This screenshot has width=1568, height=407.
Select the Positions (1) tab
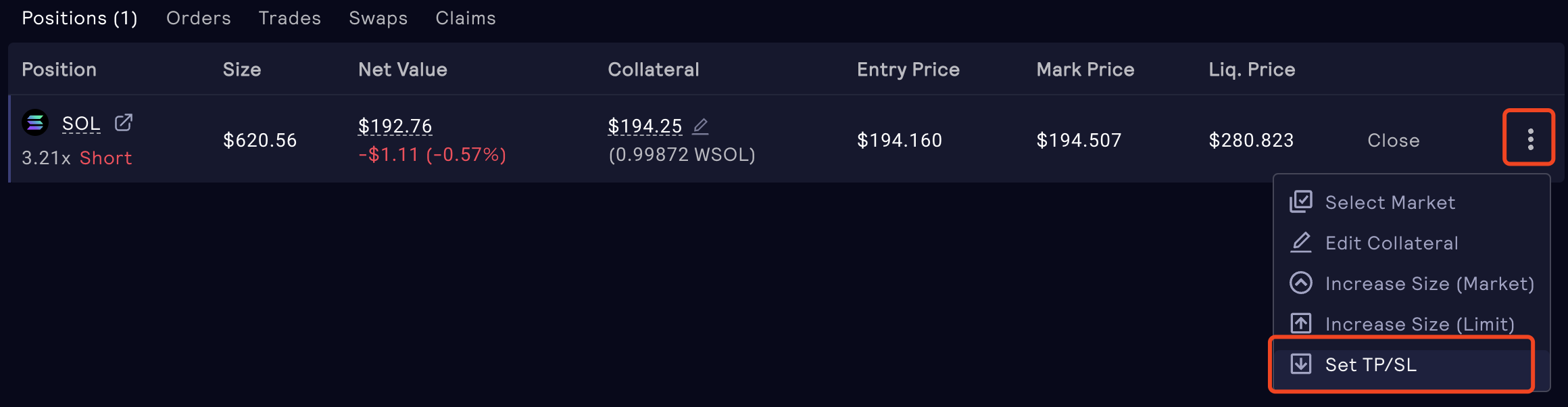pos(79,18)
